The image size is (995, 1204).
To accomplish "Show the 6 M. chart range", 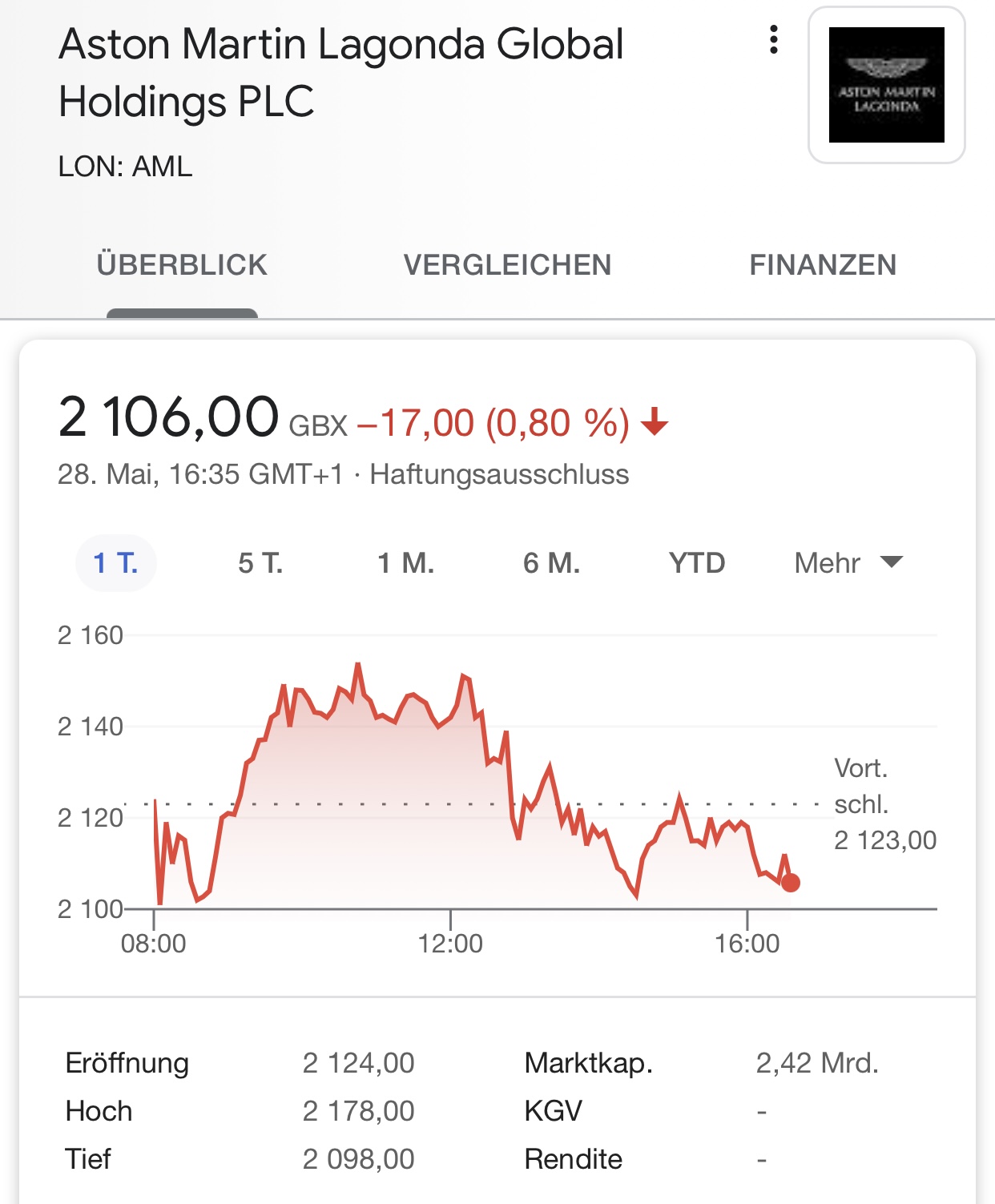I will 551,563.
